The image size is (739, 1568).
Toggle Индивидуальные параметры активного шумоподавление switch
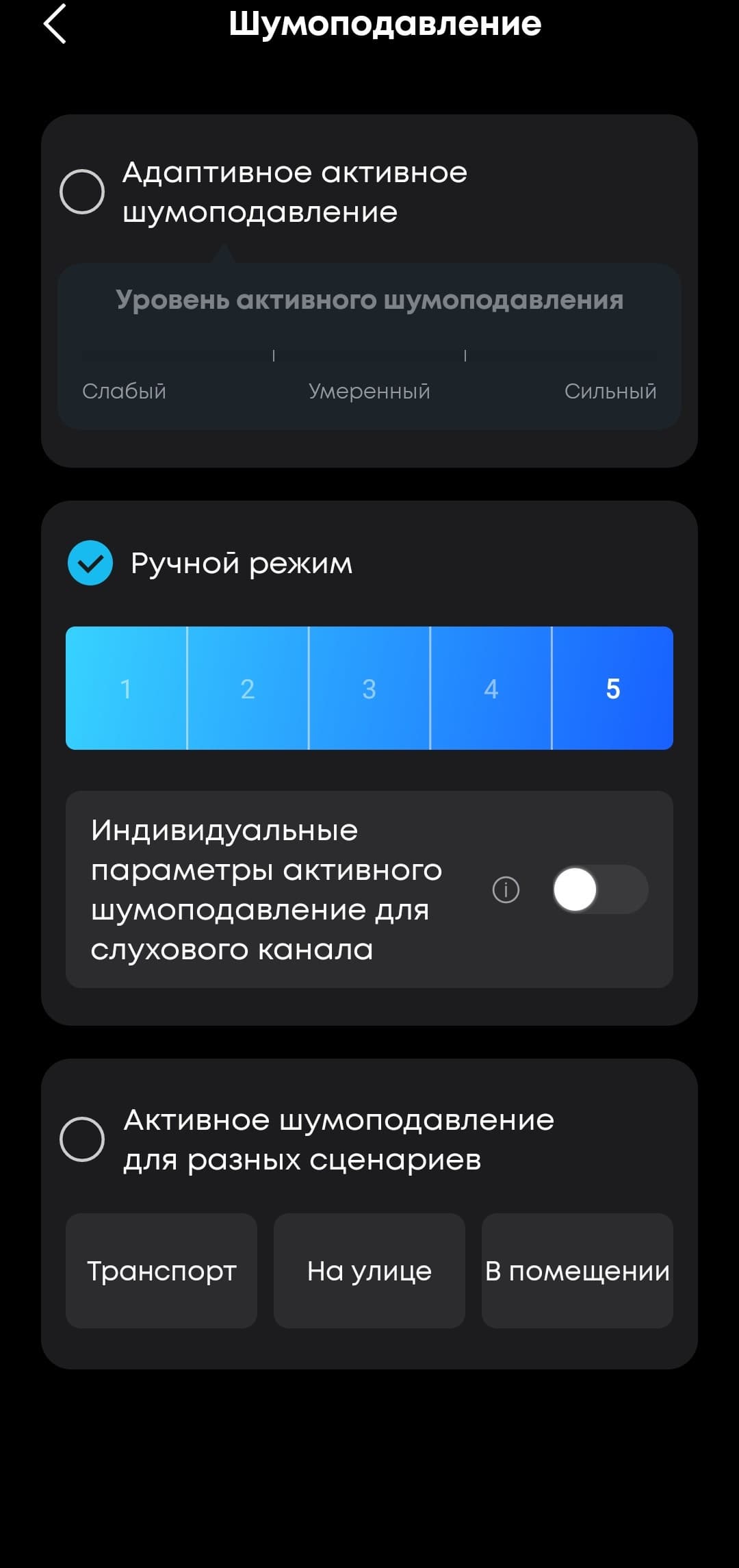tap(600, 889)
